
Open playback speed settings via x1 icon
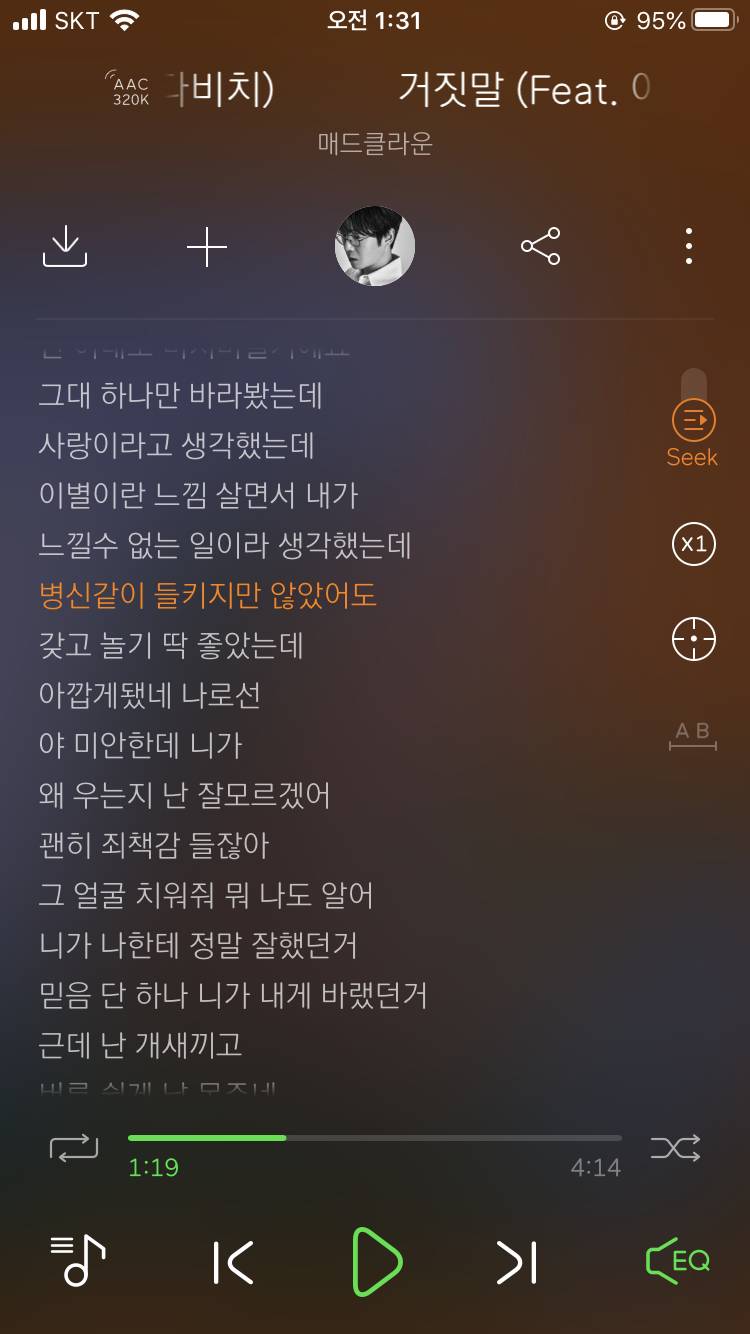click(692, 544)
